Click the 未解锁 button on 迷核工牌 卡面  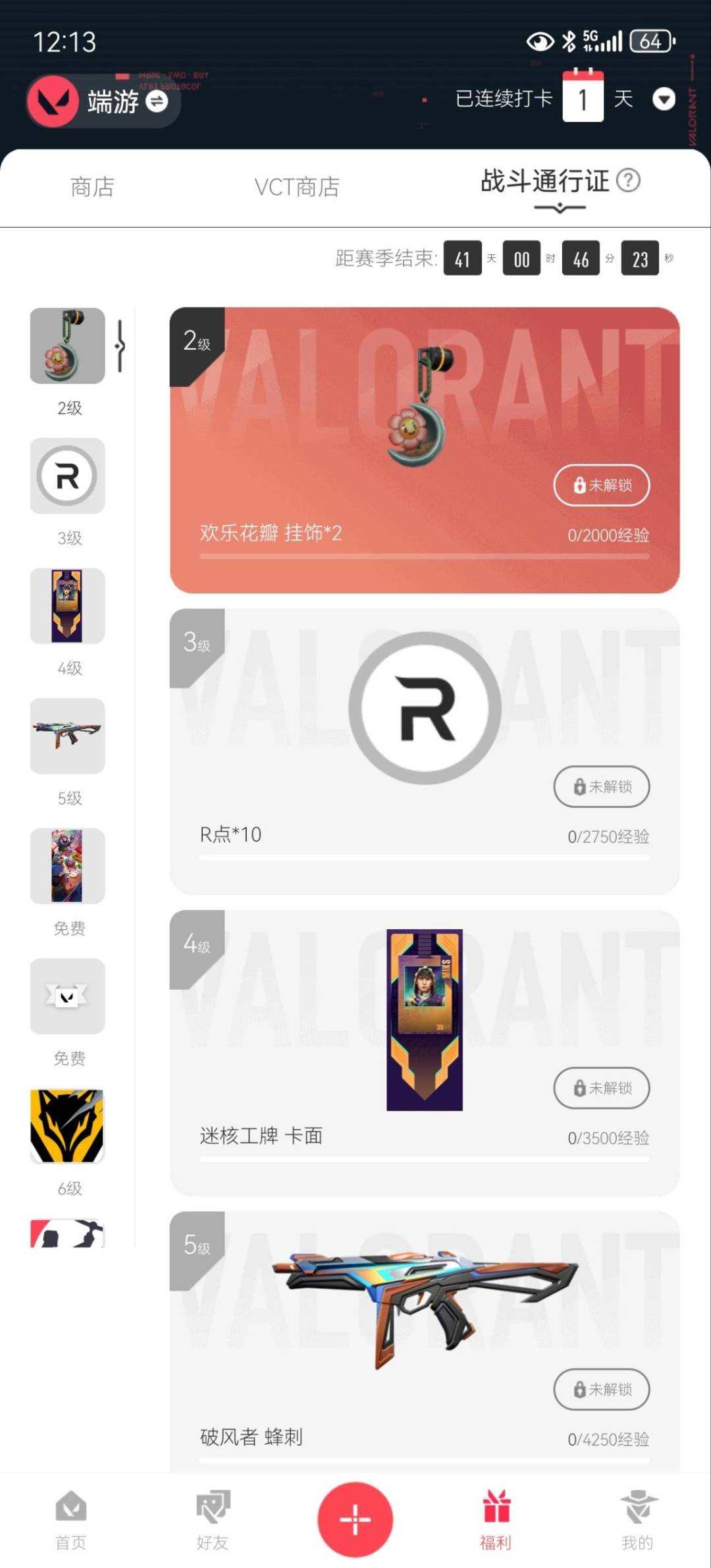pos(601,1089)
